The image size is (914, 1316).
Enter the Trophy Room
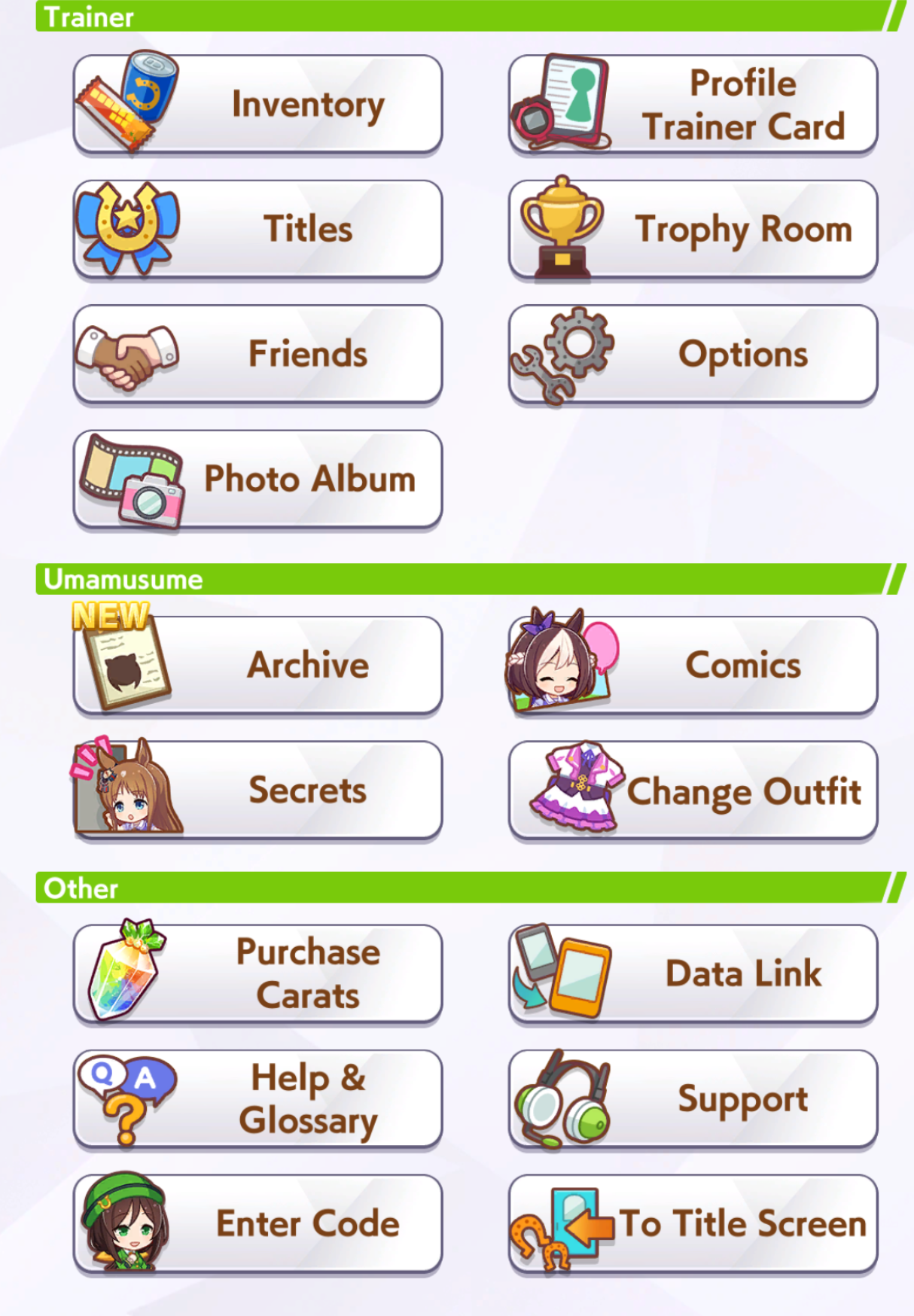pos(693,229)
